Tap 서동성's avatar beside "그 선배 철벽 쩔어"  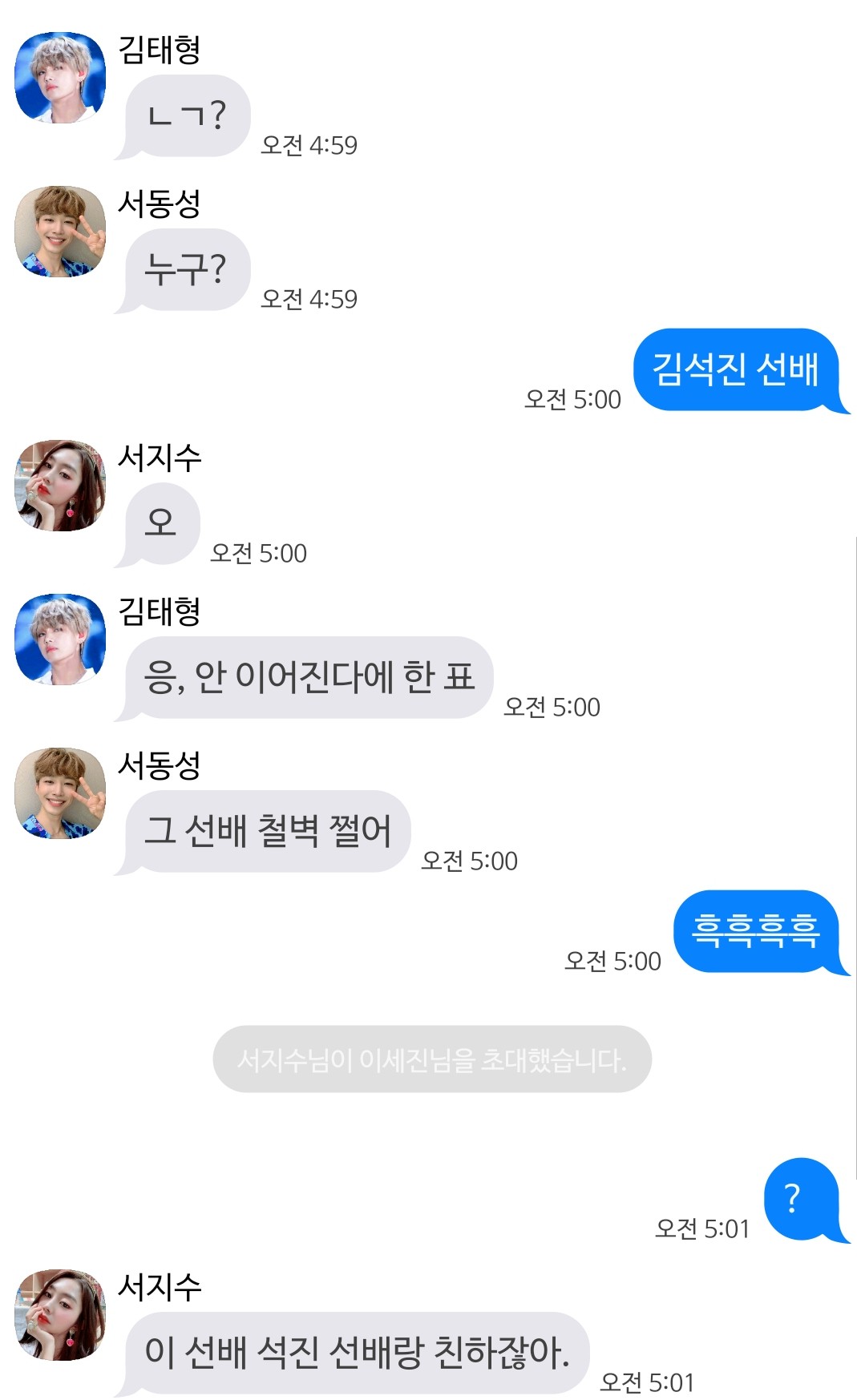click(60, 793)
